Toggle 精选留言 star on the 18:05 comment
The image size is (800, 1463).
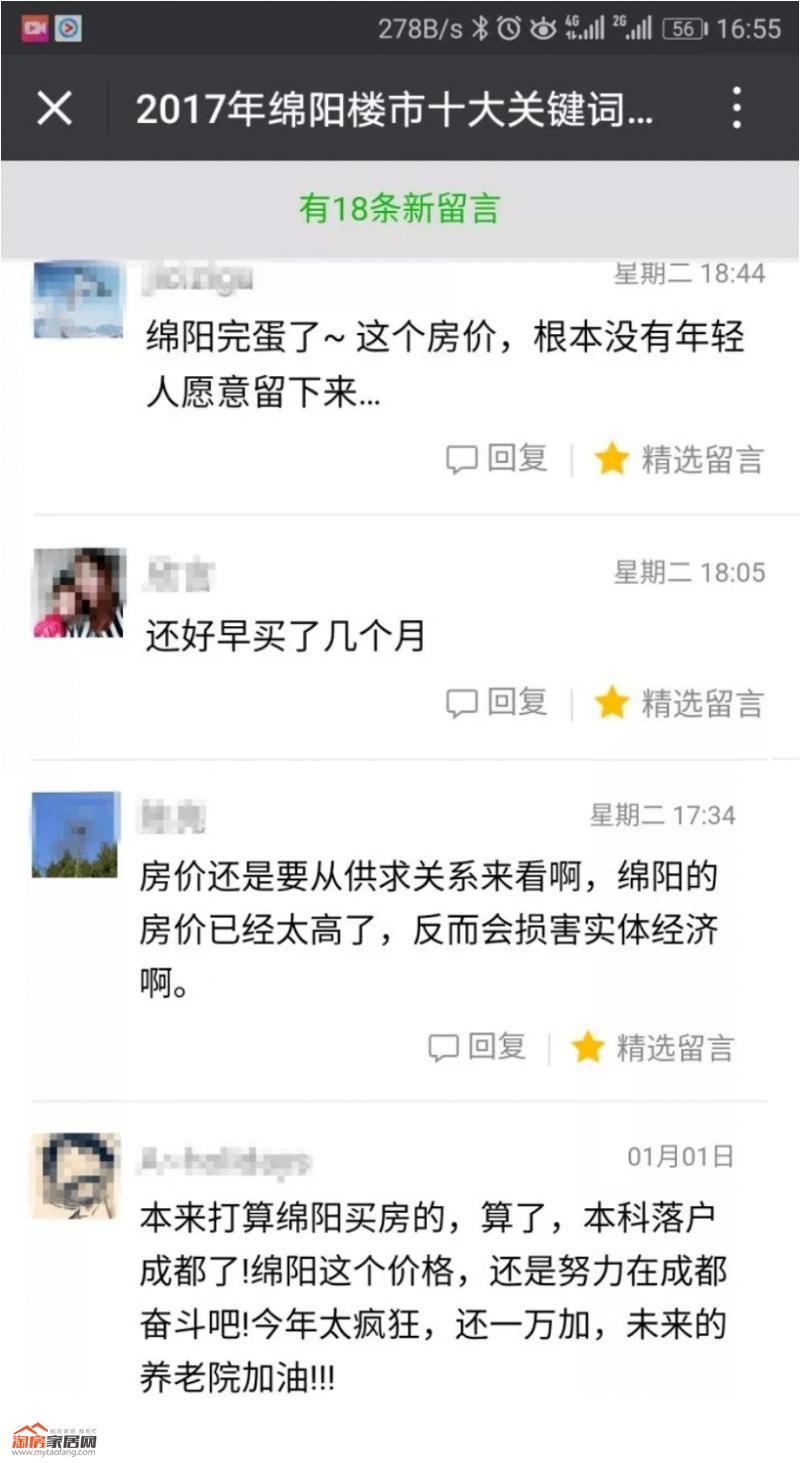coord(679,703)
